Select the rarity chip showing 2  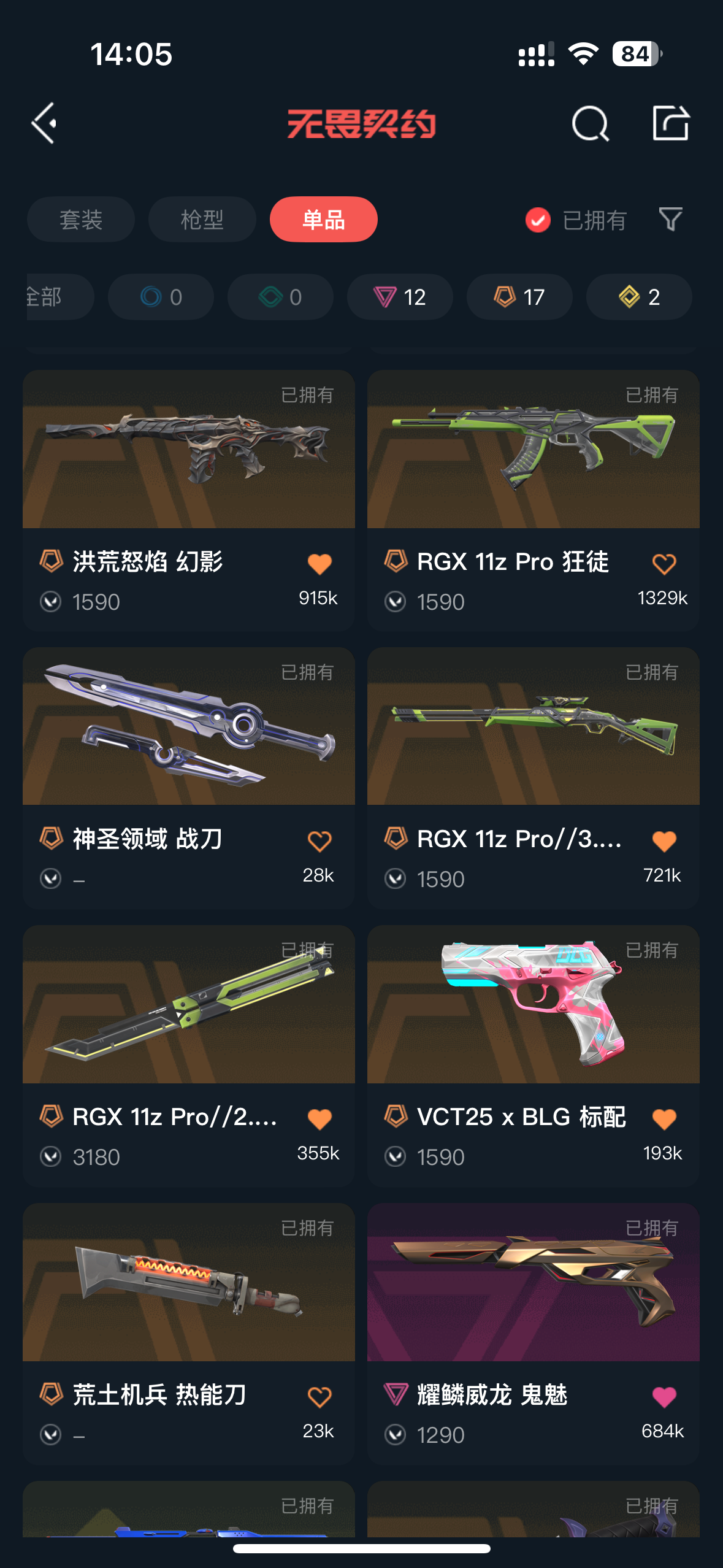pos(639,297)
